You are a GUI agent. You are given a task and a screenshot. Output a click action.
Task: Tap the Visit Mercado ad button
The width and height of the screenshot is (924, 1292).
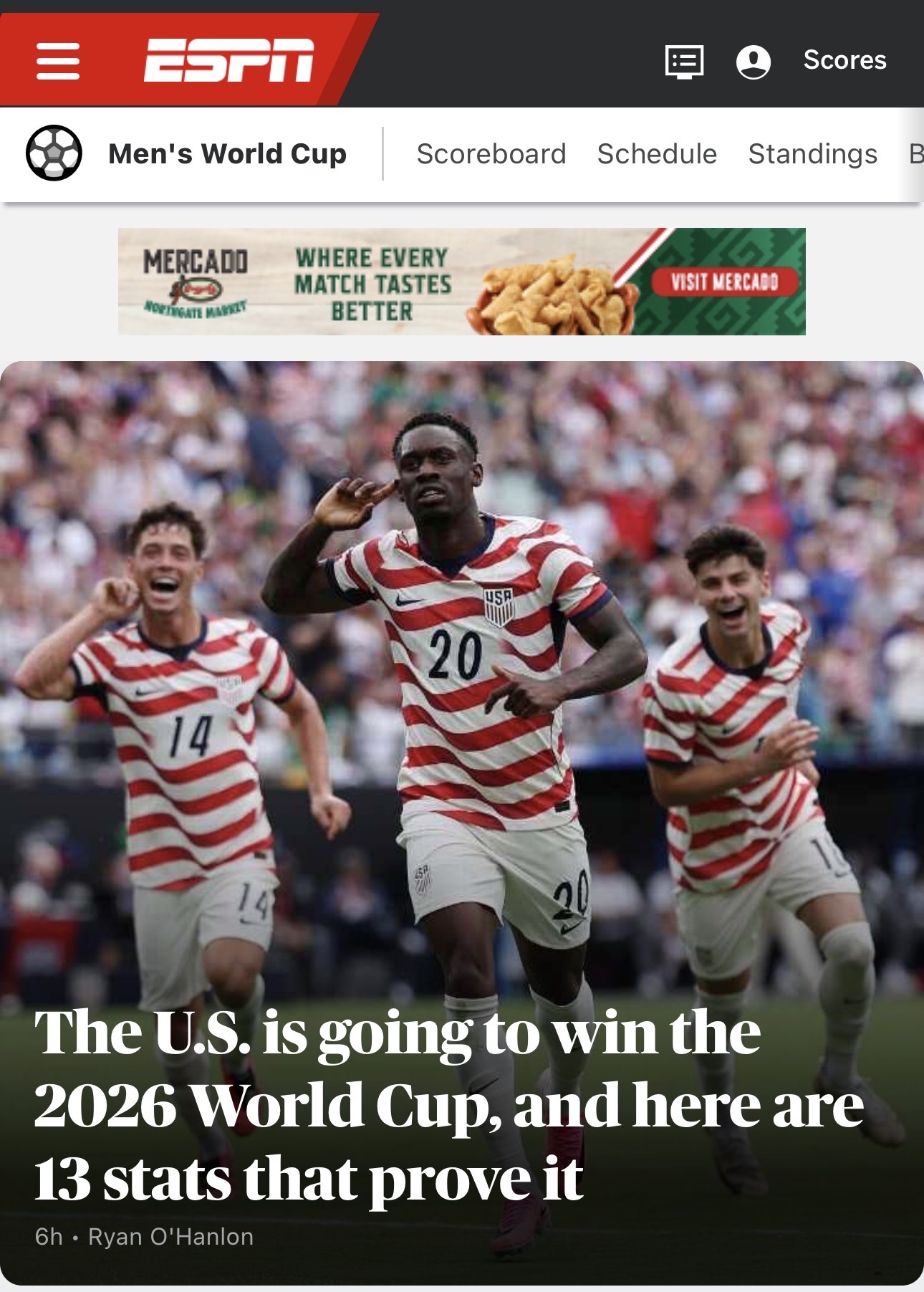click(725, 282)
